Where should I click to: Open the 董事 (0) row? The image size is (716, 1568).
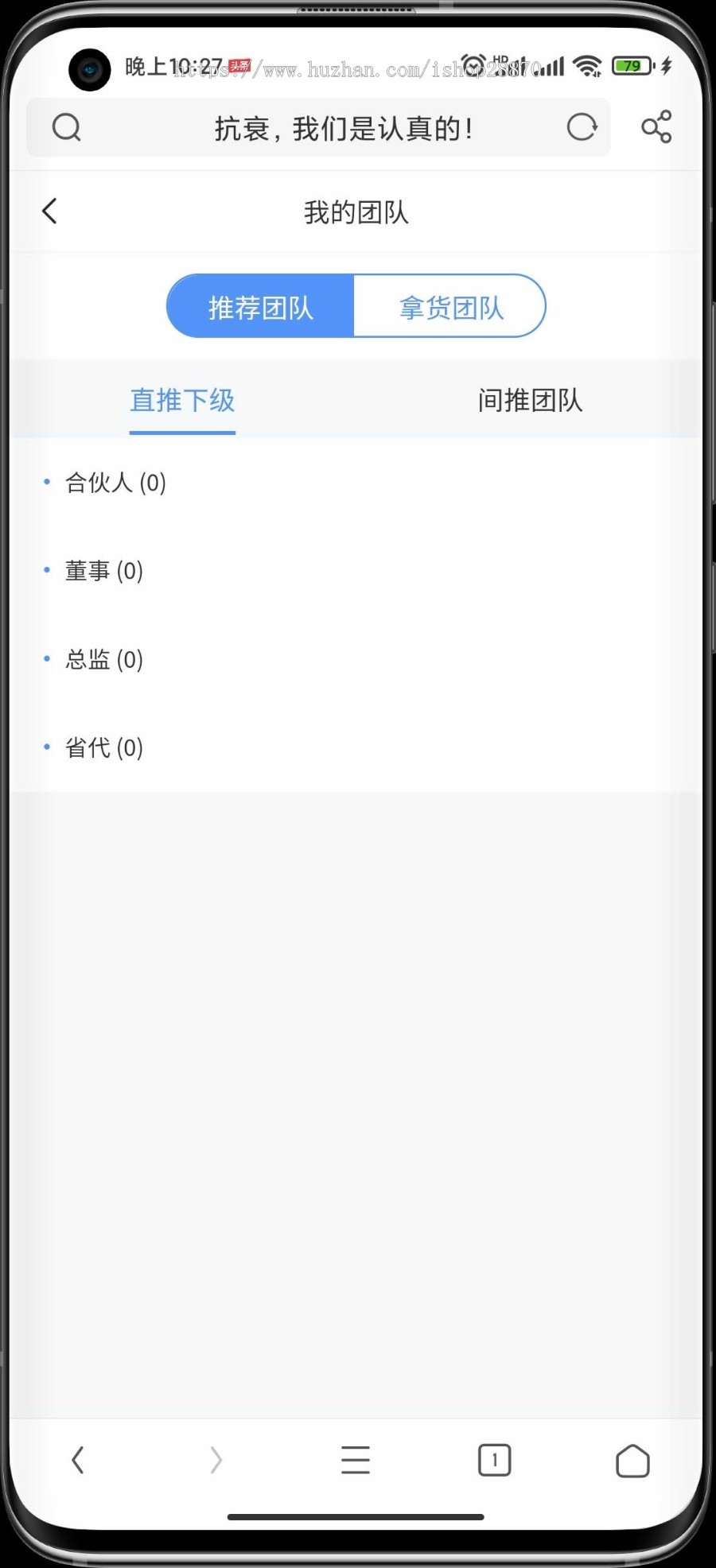point(104,571)
